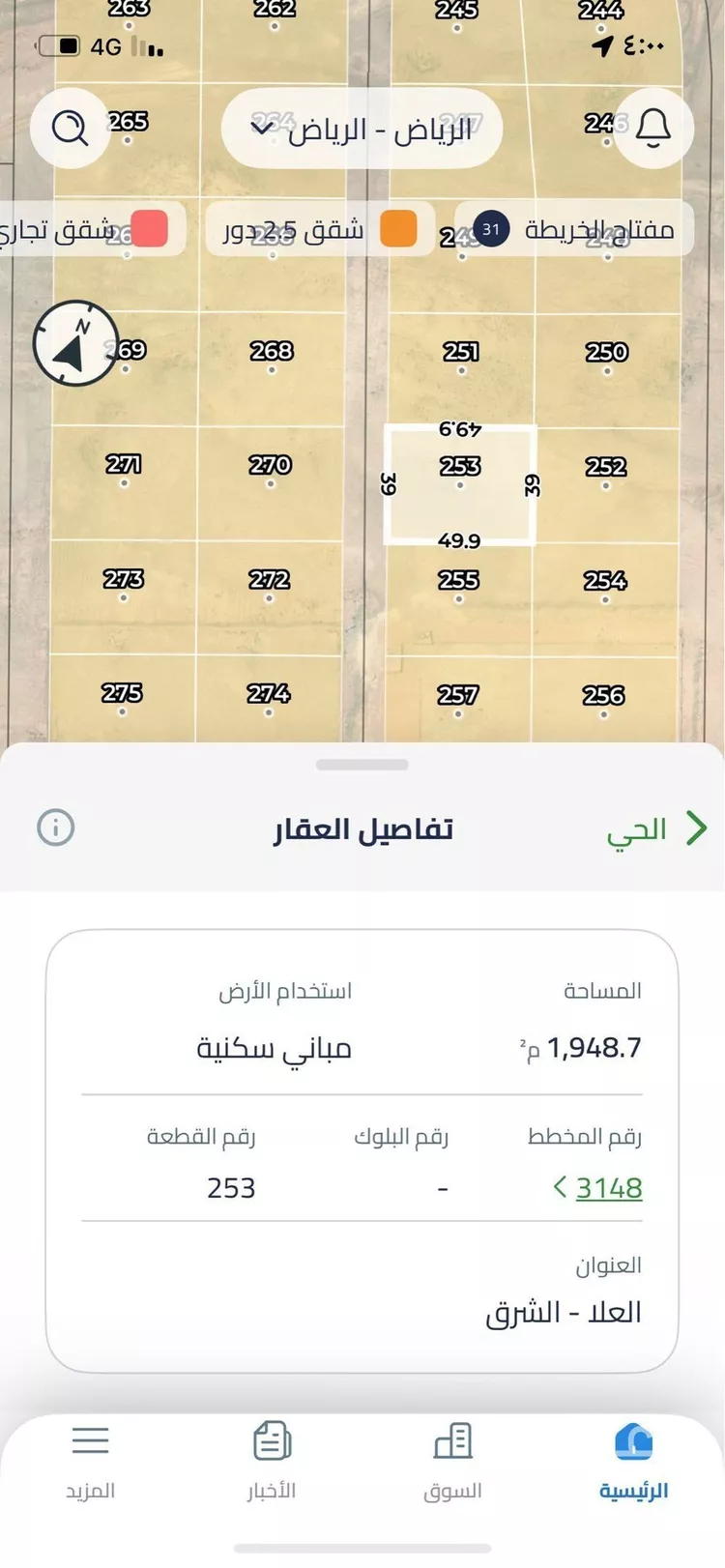Toggle the مفتاح الخريطة map key
The width and height of the screenshot is (725, 1568).
coord(577,229)
